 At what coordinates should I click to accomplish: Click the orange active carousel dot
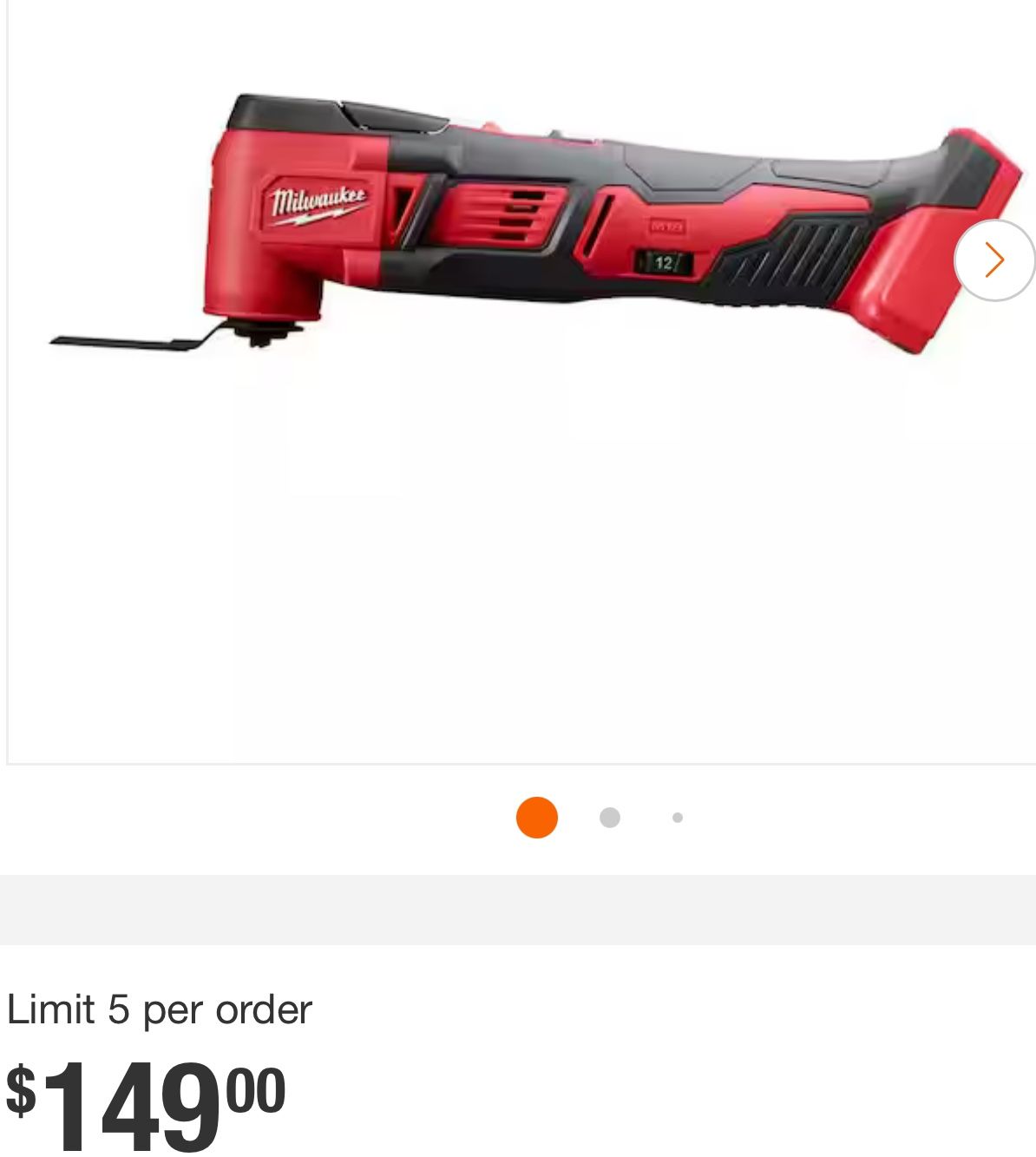(536, 817)
